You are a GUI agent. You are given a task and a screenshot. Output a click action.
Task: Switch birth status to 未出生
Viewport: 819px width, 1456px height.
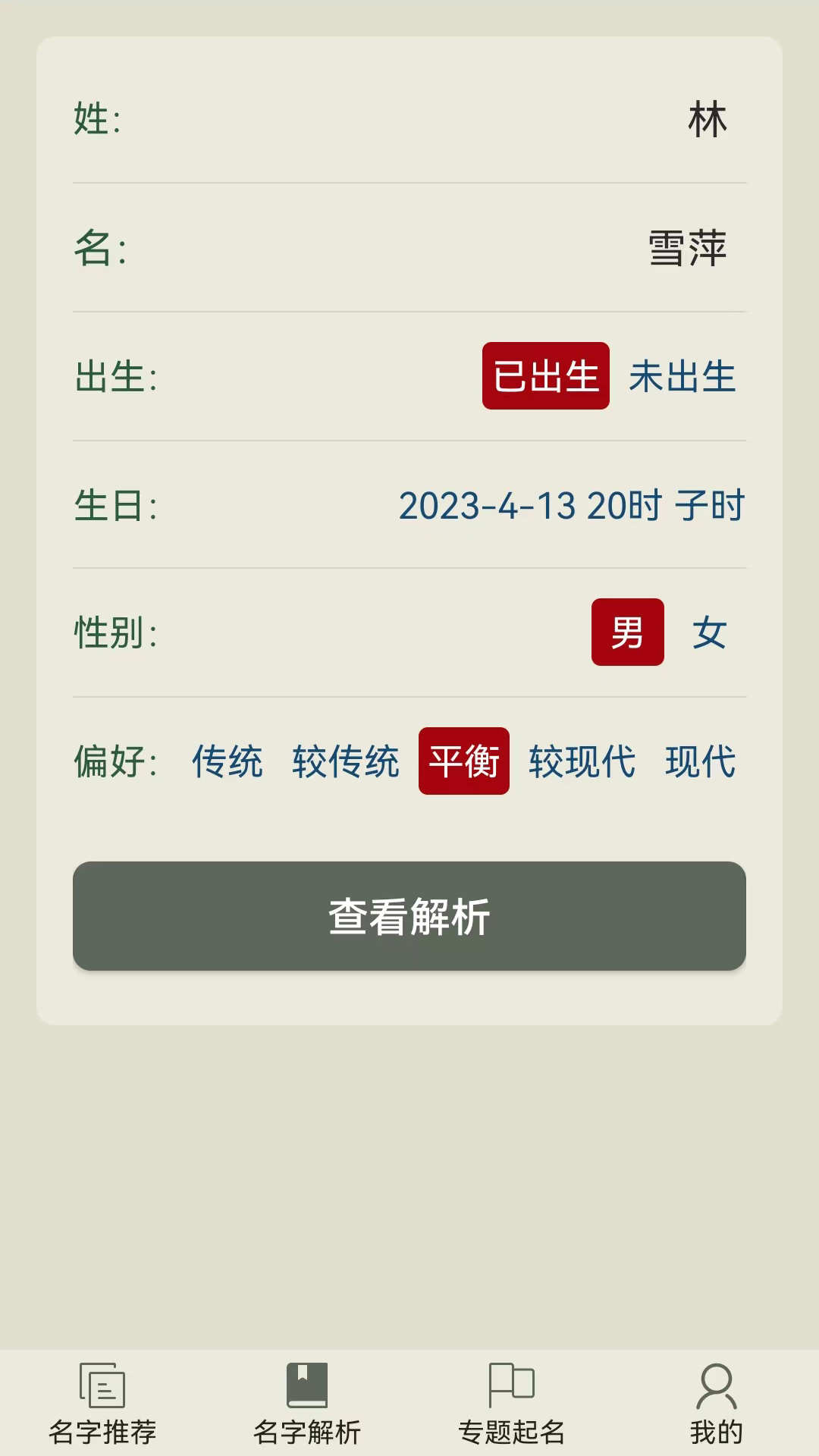682,379
